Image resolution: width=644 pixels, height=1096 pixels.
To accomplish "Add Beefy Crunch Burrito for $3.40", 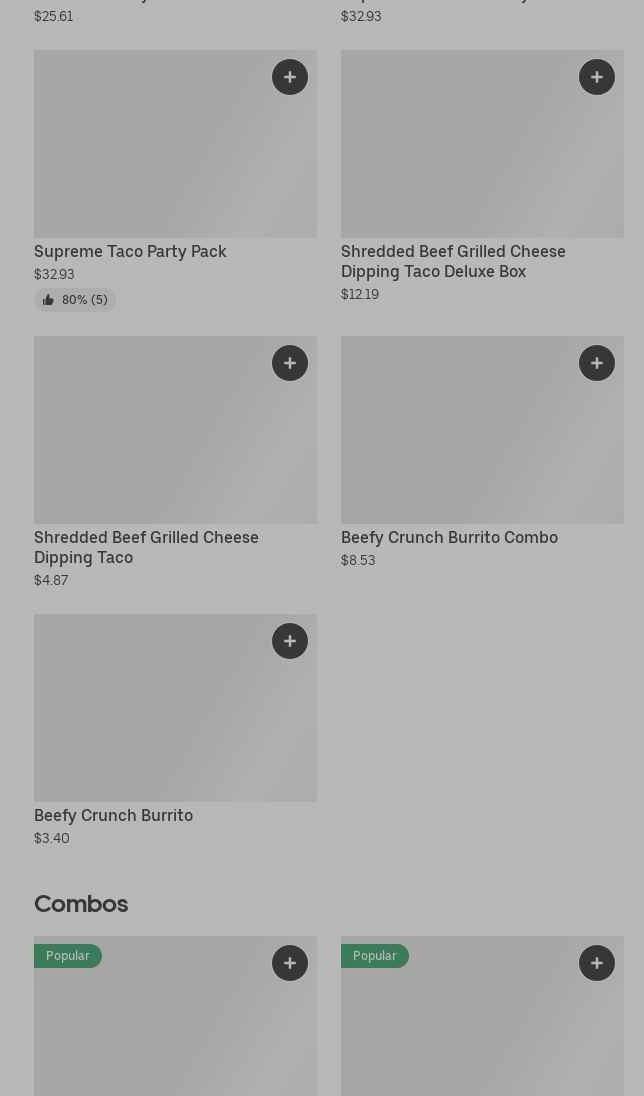I will (x=290, y=641).
